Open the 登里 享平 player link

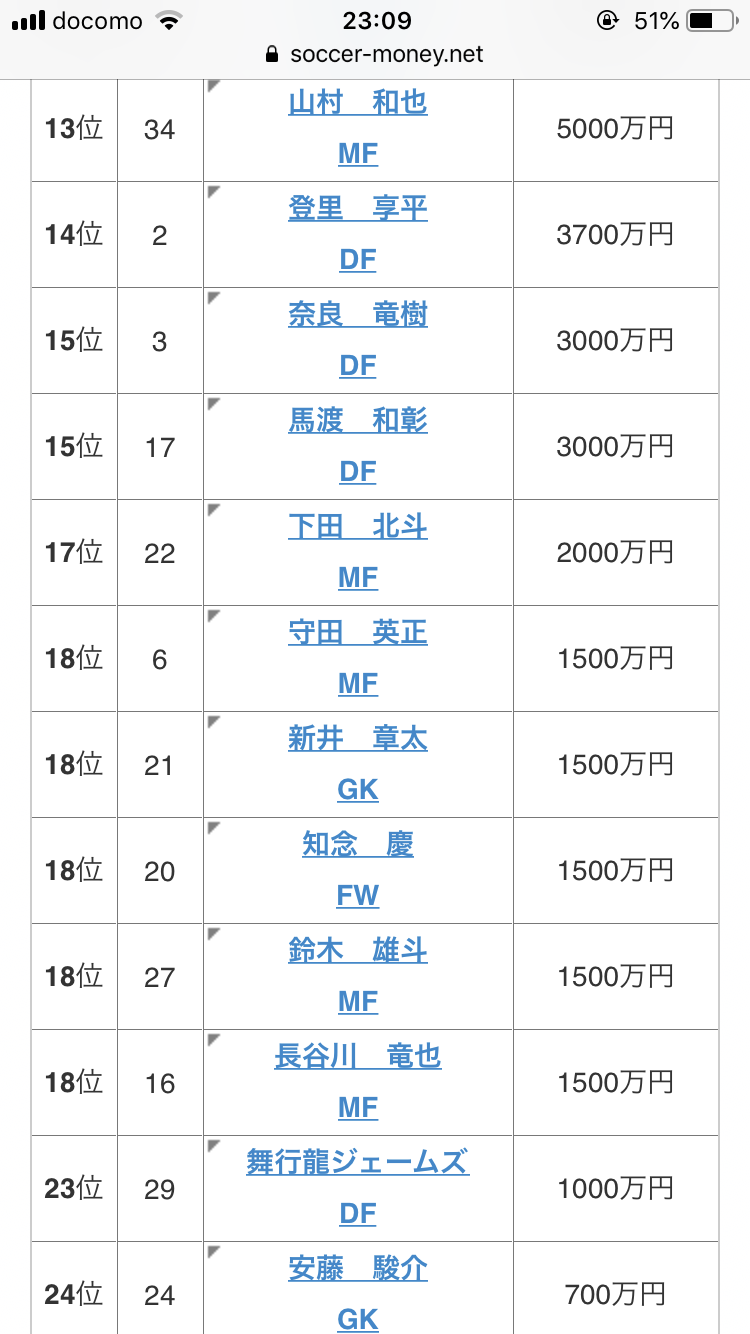[x=358, y=208]
